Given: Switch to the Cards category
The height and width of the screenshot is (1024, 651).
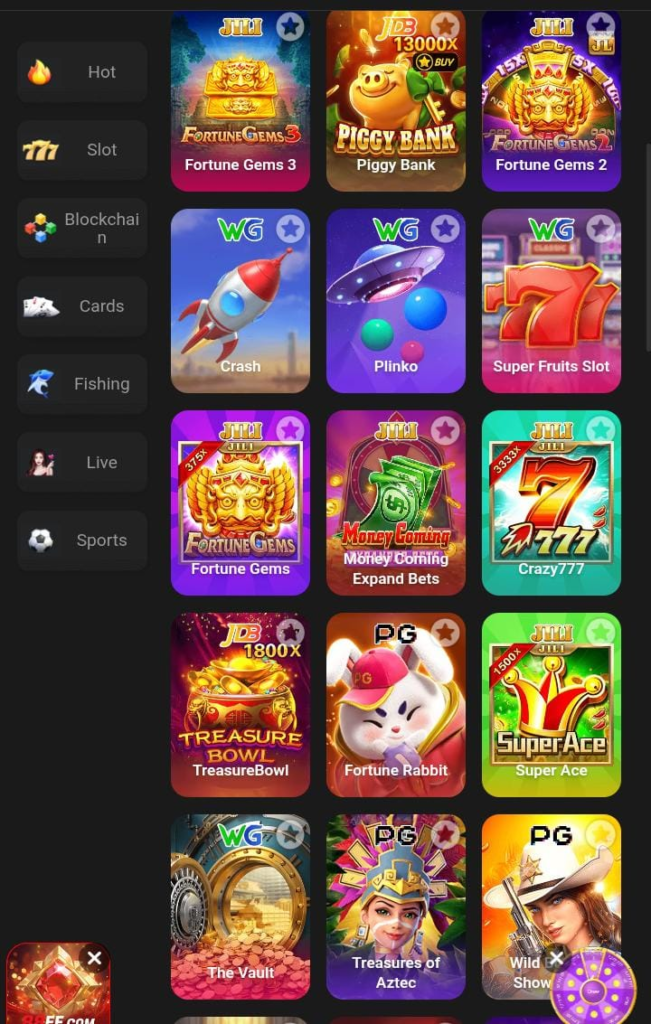Looking at the screenshot, I should (82, 306).
